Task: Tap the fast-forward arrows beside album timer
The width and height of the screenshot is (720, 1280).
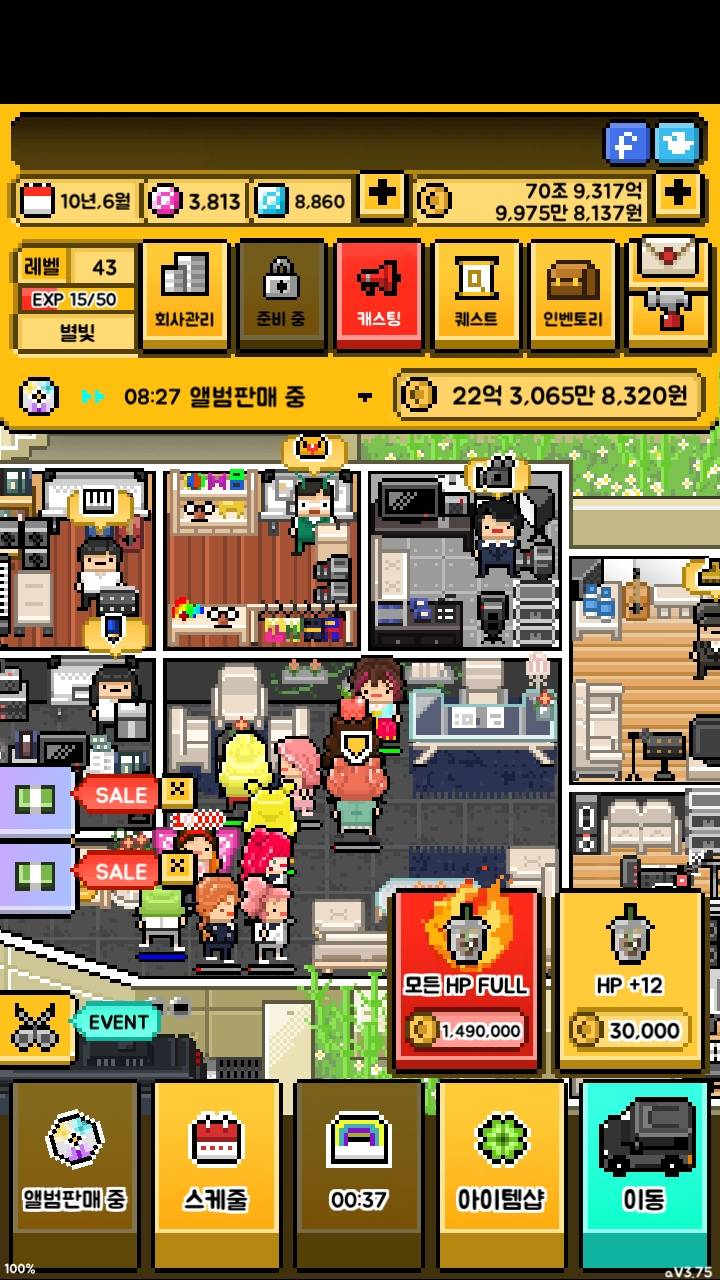Action: coord(94,396)
